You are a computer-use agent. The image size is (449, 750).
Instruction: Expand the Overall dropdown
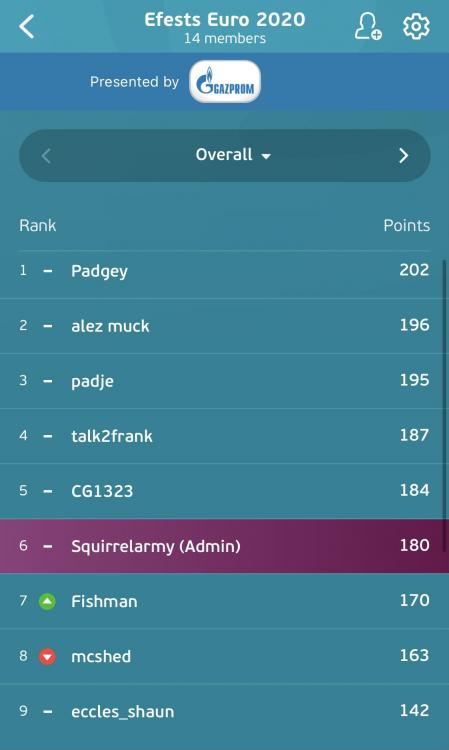[233, 155]
